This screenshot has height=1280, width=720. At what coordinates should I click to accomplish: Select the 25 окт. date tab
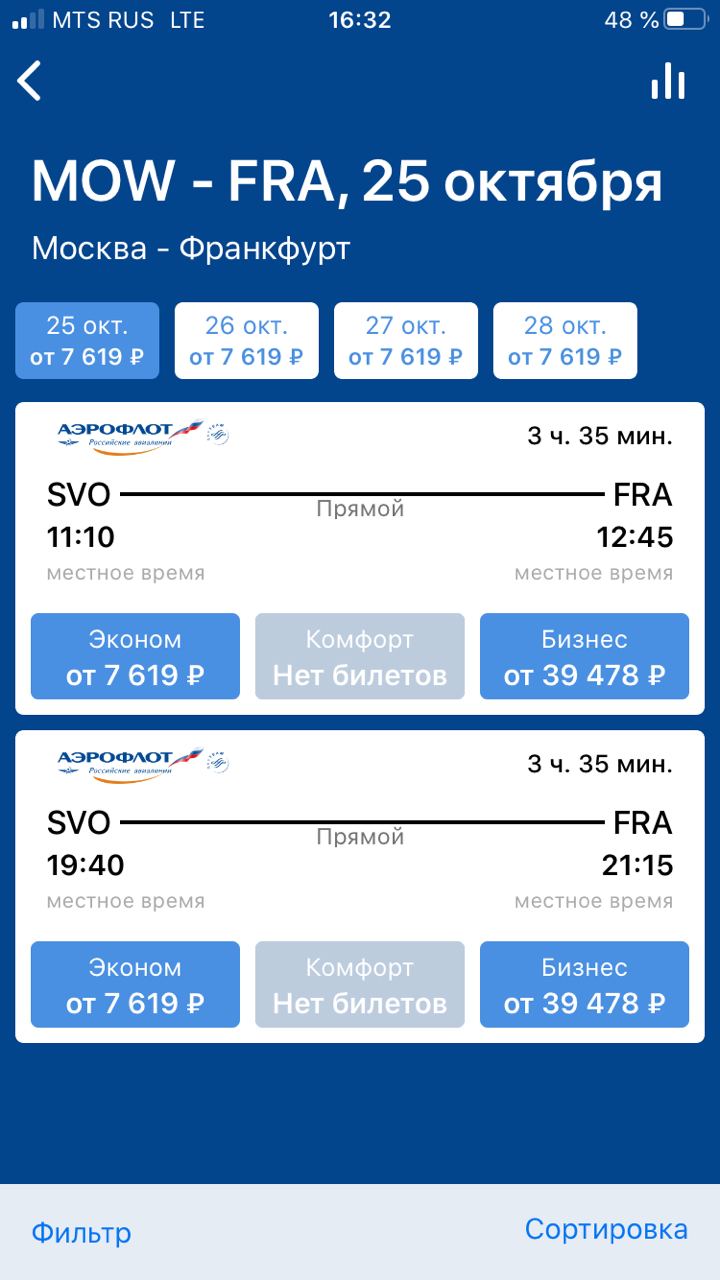[87, 341]
